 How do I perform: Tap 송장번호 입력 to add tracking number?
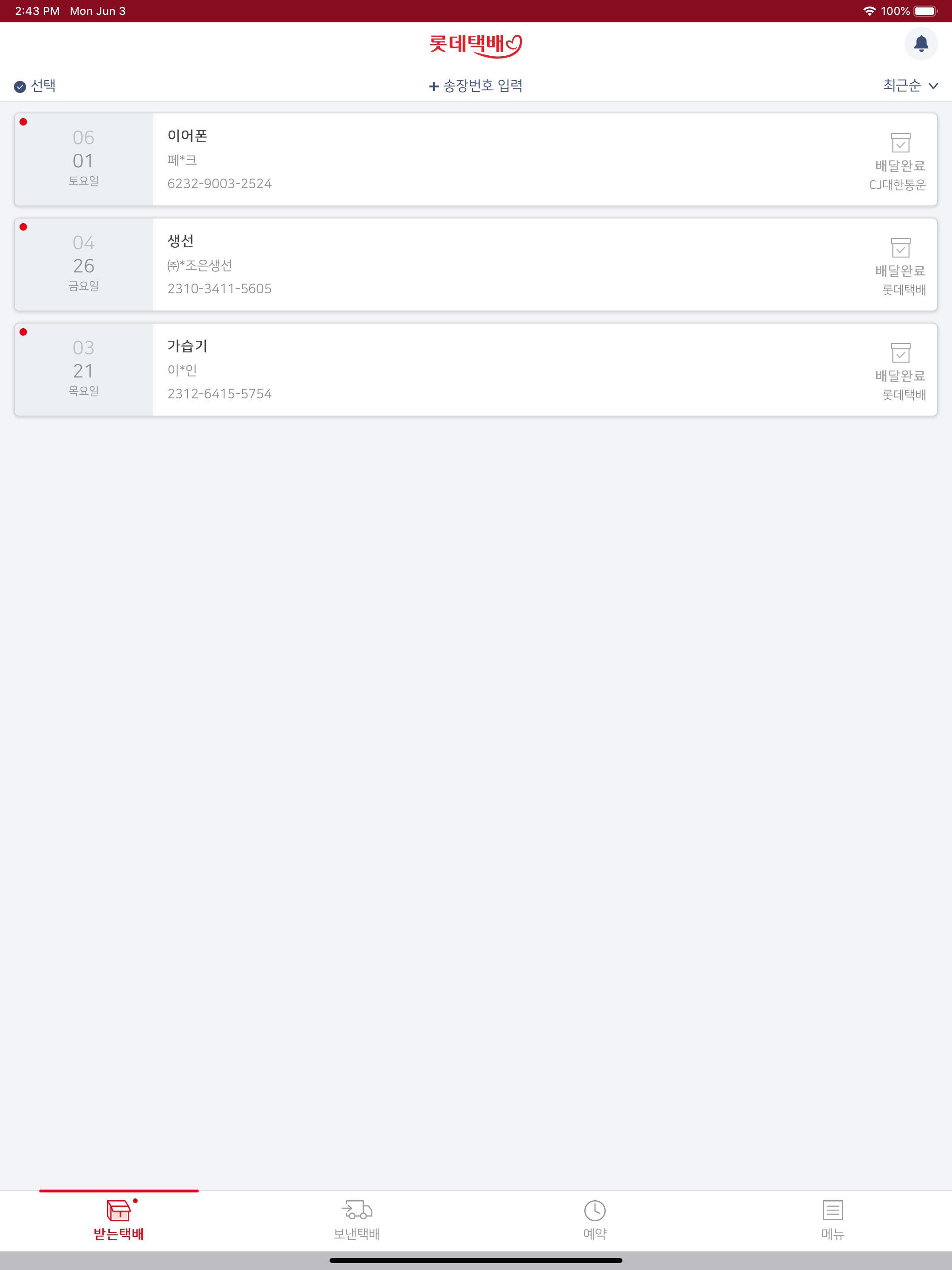[475, 86]
